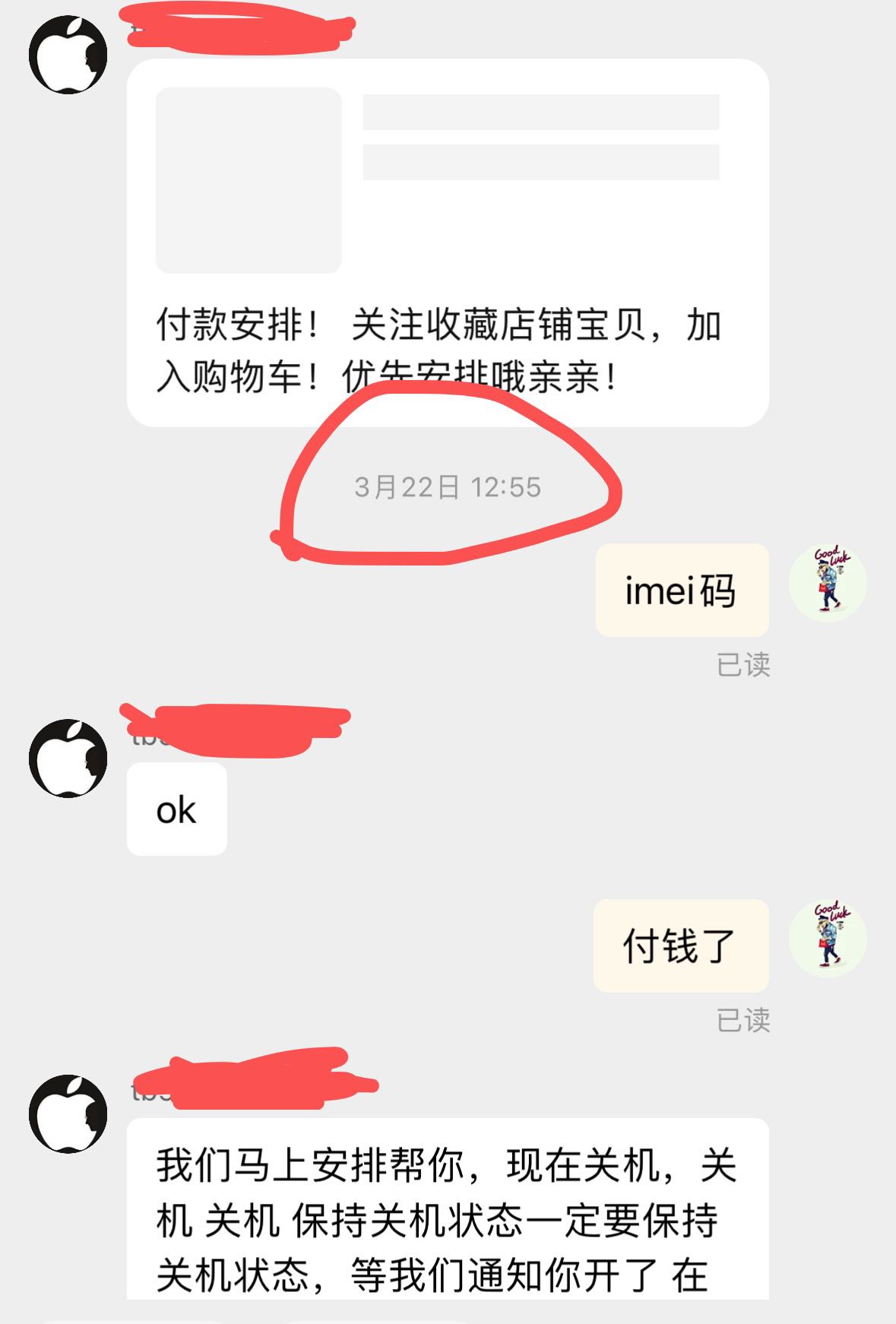Tap the Good Luck sticker beside 付钱了 message

(828, 942)
